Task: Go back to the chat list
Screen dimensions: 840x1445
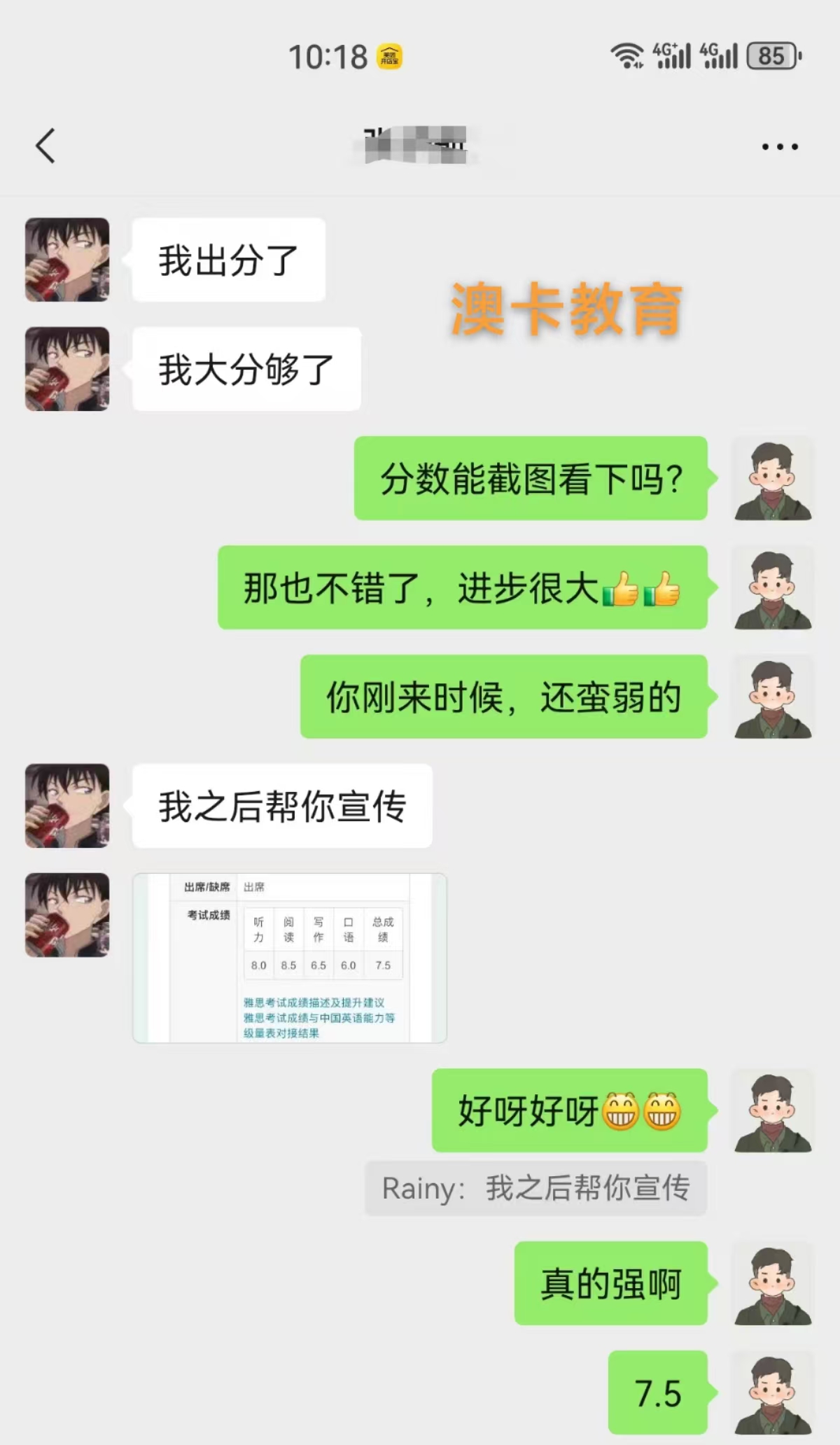Action: [x=45, y=146]
